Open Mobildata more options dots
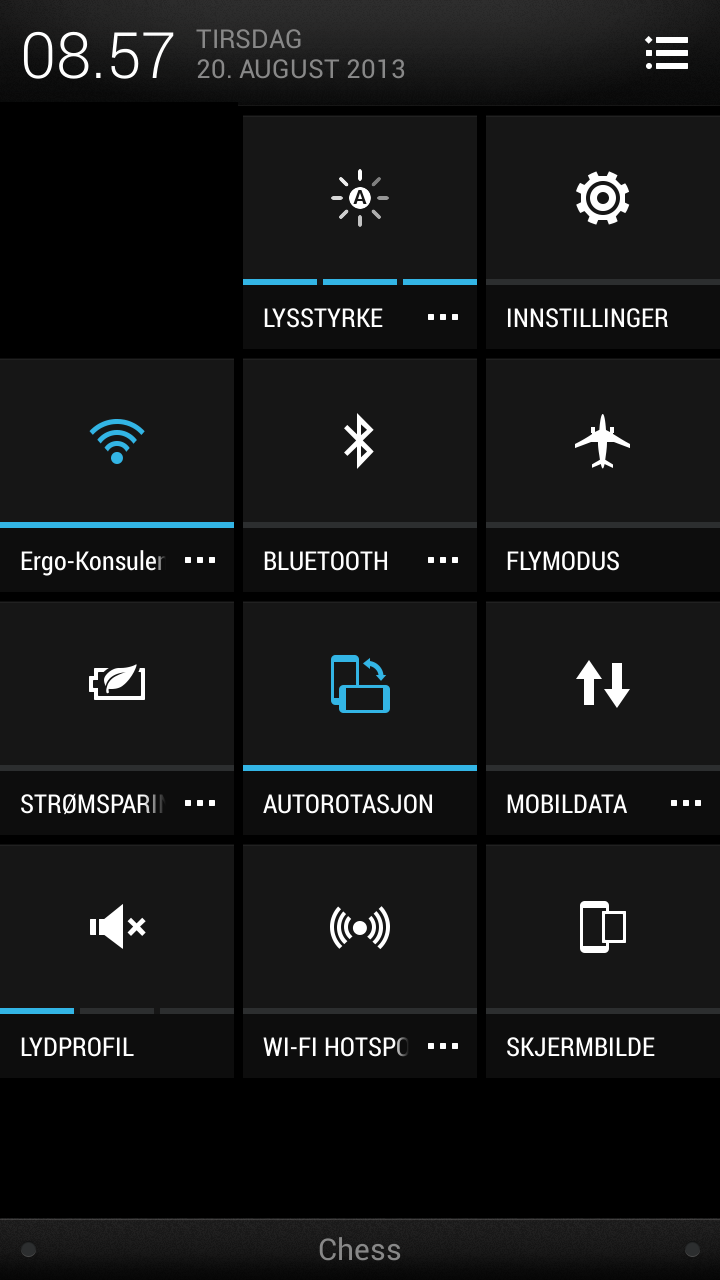The width and height of the screenshot is (720, 1280). point(686,803)
